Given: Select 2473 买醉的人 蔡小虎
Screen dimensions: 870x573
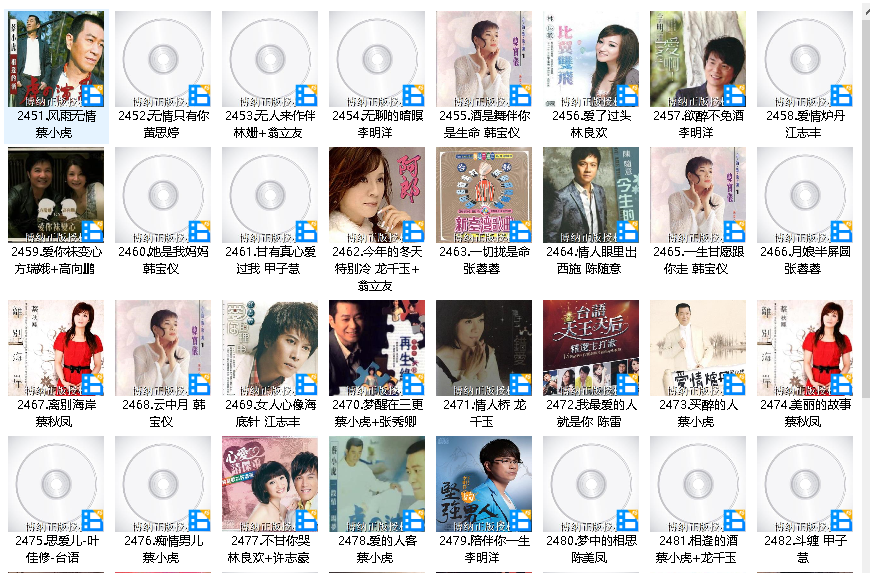Looking at the screenshot, I should (697, 348).
